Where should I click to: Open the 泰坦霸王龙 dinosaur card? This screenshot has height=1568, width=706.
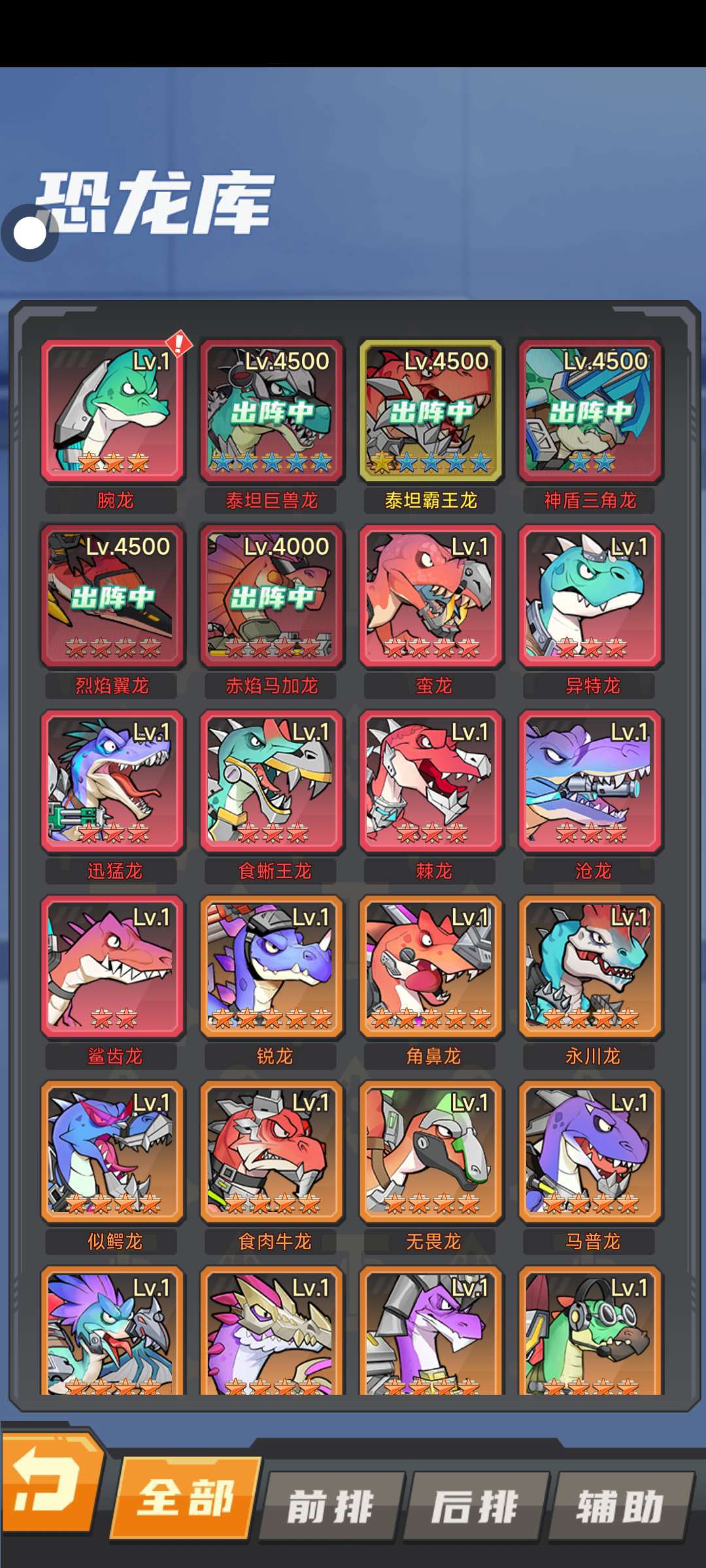(431, 412)
